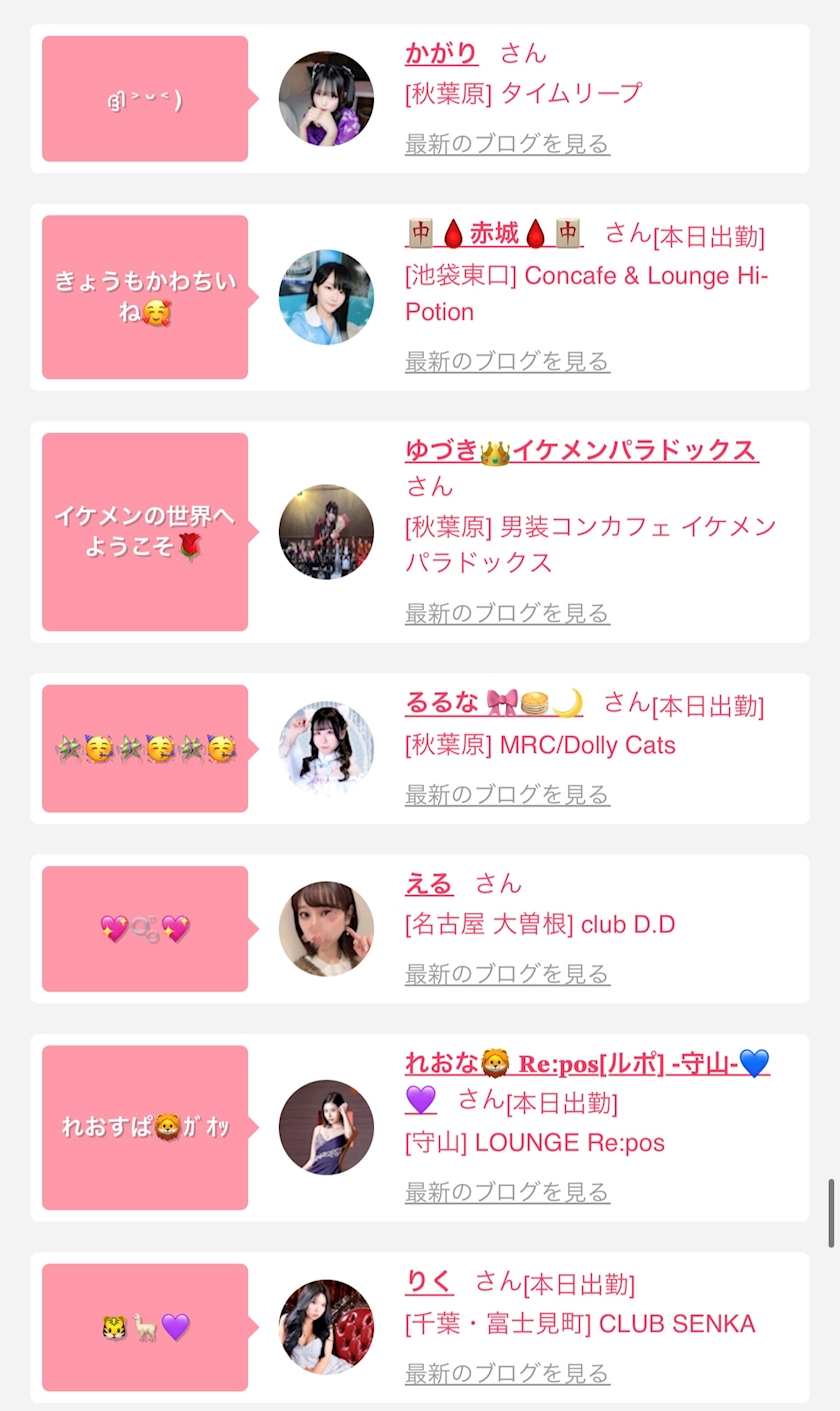
Task: Open 赤城's profile name link
Action: click(x=494, y=235)
